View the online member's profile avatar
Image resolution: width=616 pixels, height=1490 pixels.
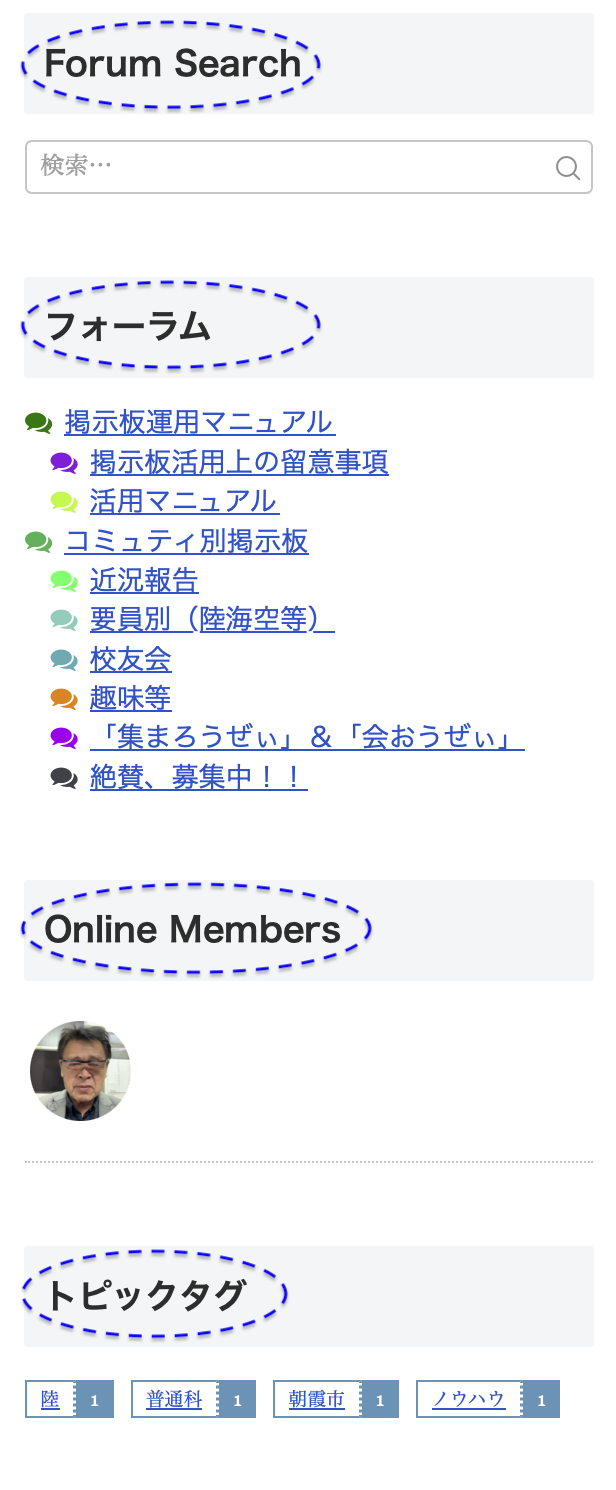click(x=80, y=1071)
